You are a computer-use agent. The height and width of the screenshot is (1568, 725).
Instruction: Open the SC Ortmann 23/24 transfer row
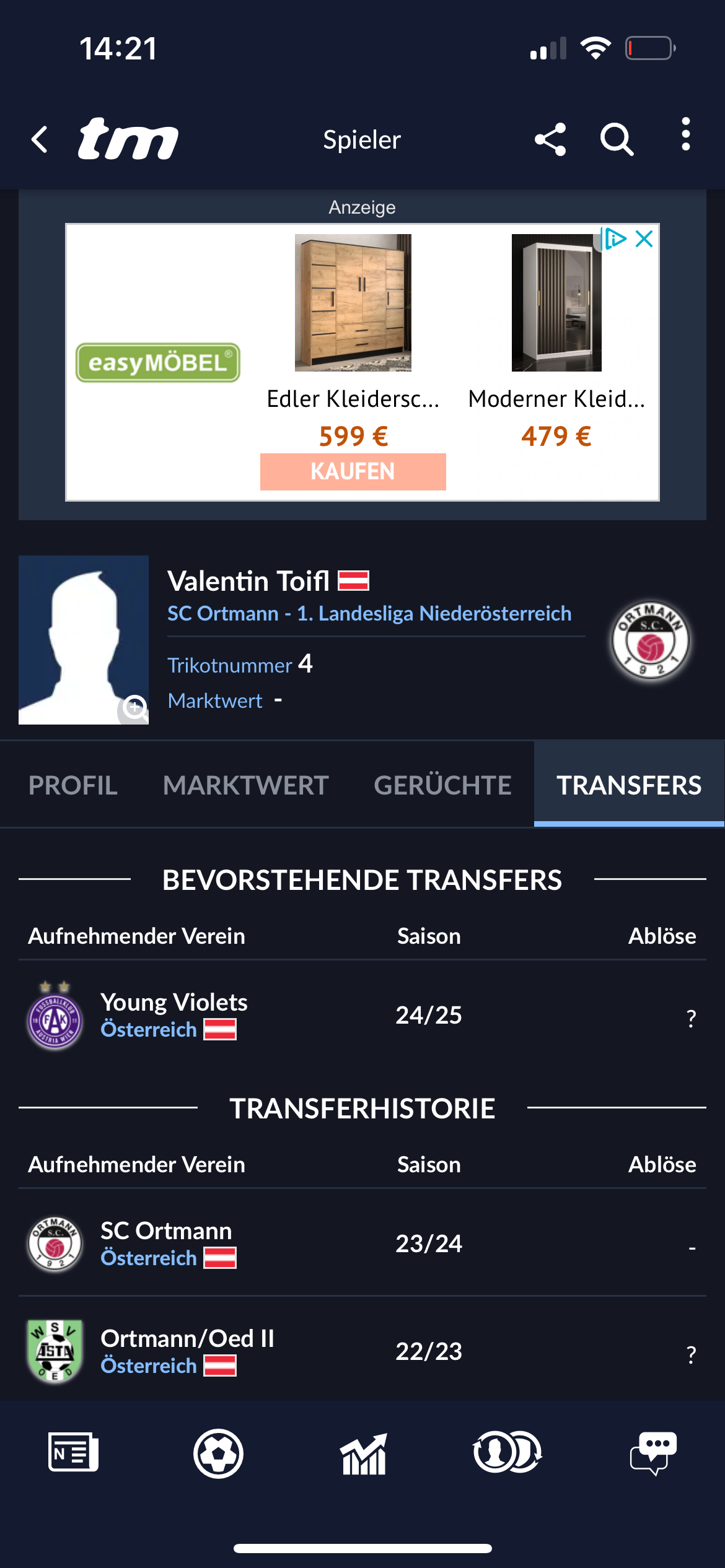[x=362, y=1244]
